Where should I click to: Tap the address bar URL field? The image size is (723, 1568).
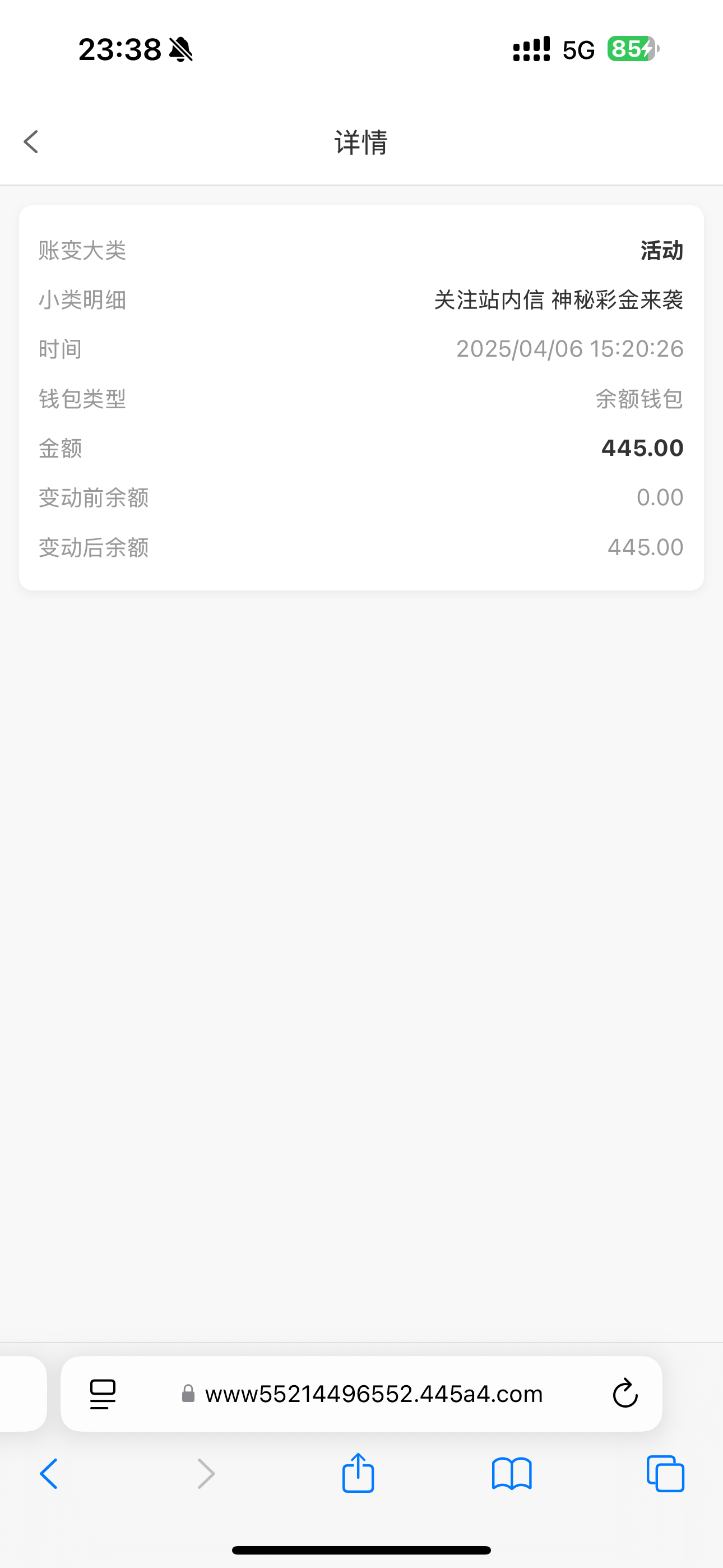pyautogui.click(x=373, y=1393)
